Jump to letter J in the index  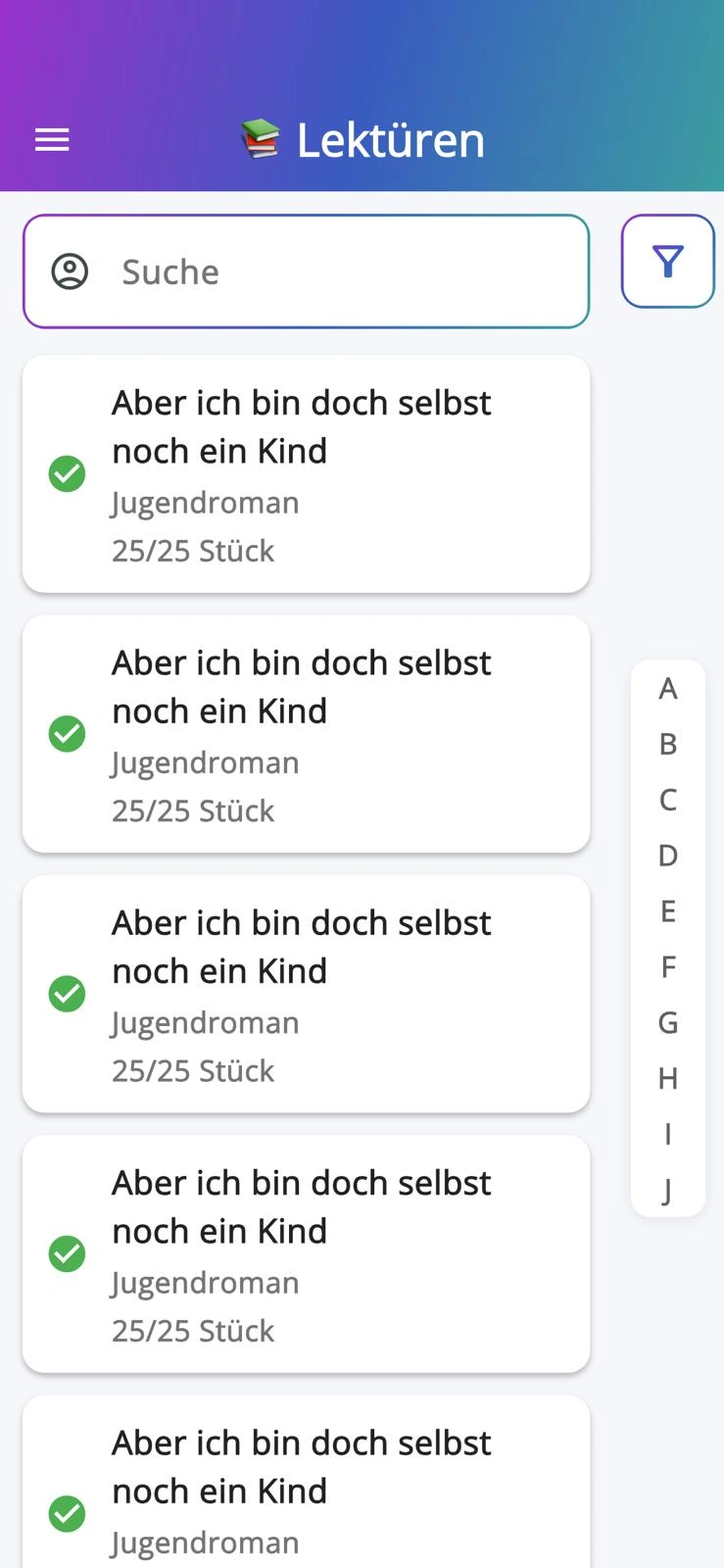point(668,1190)
